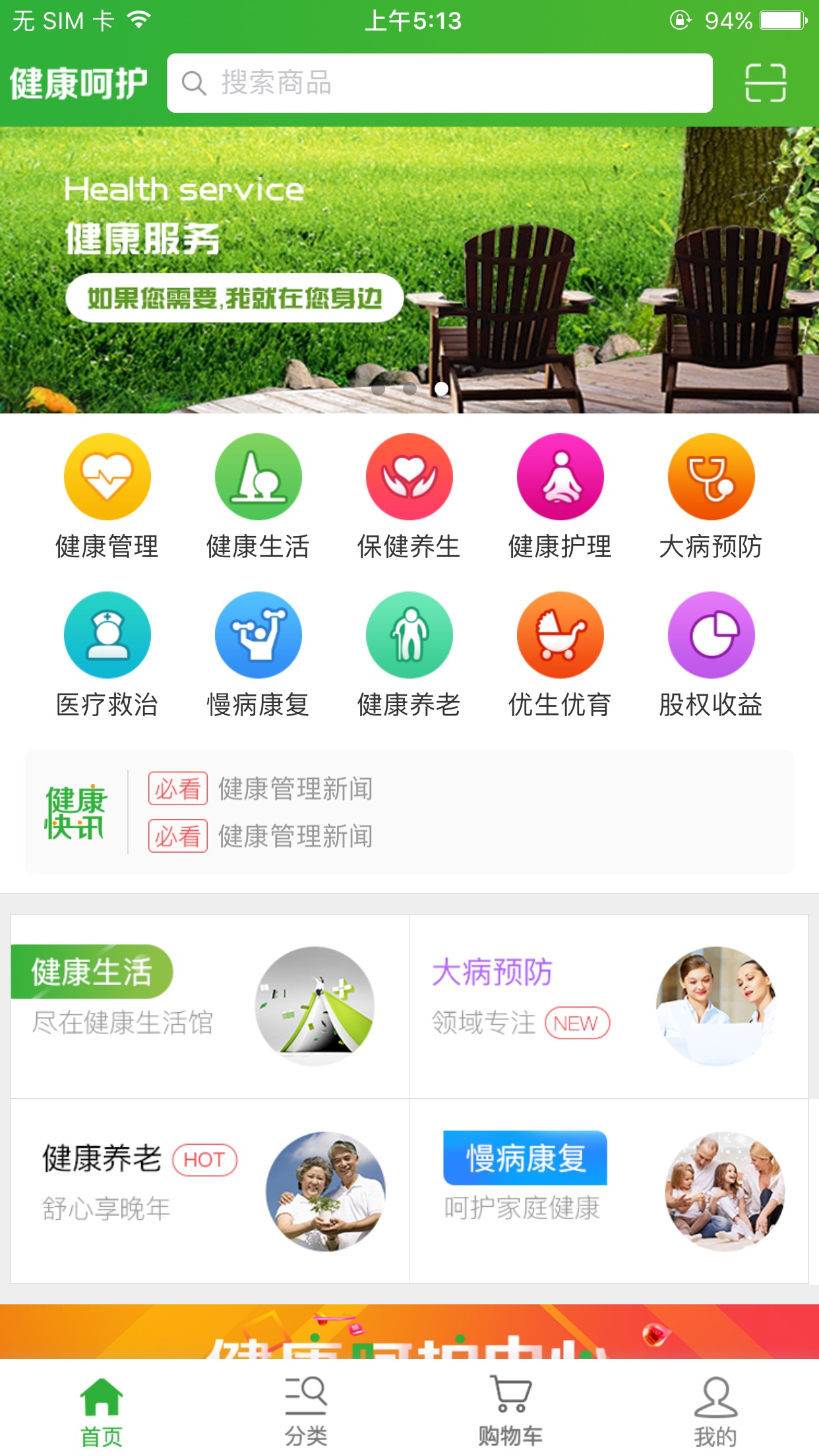
Task: Open the 慢病康复 家庭健康 card
Action: click(609, 1191)
